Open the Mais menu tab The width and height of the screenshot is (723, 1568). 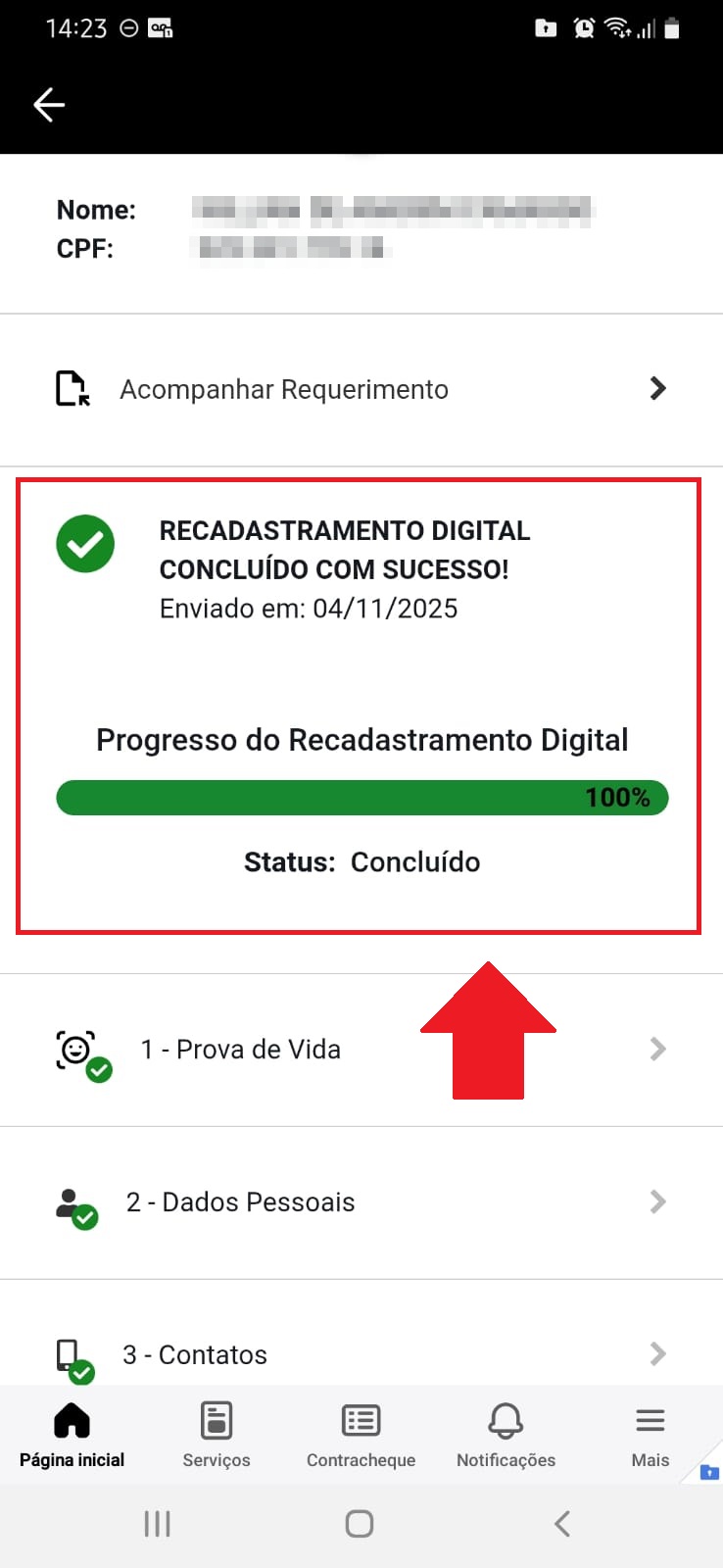[x=650, y=1435]
